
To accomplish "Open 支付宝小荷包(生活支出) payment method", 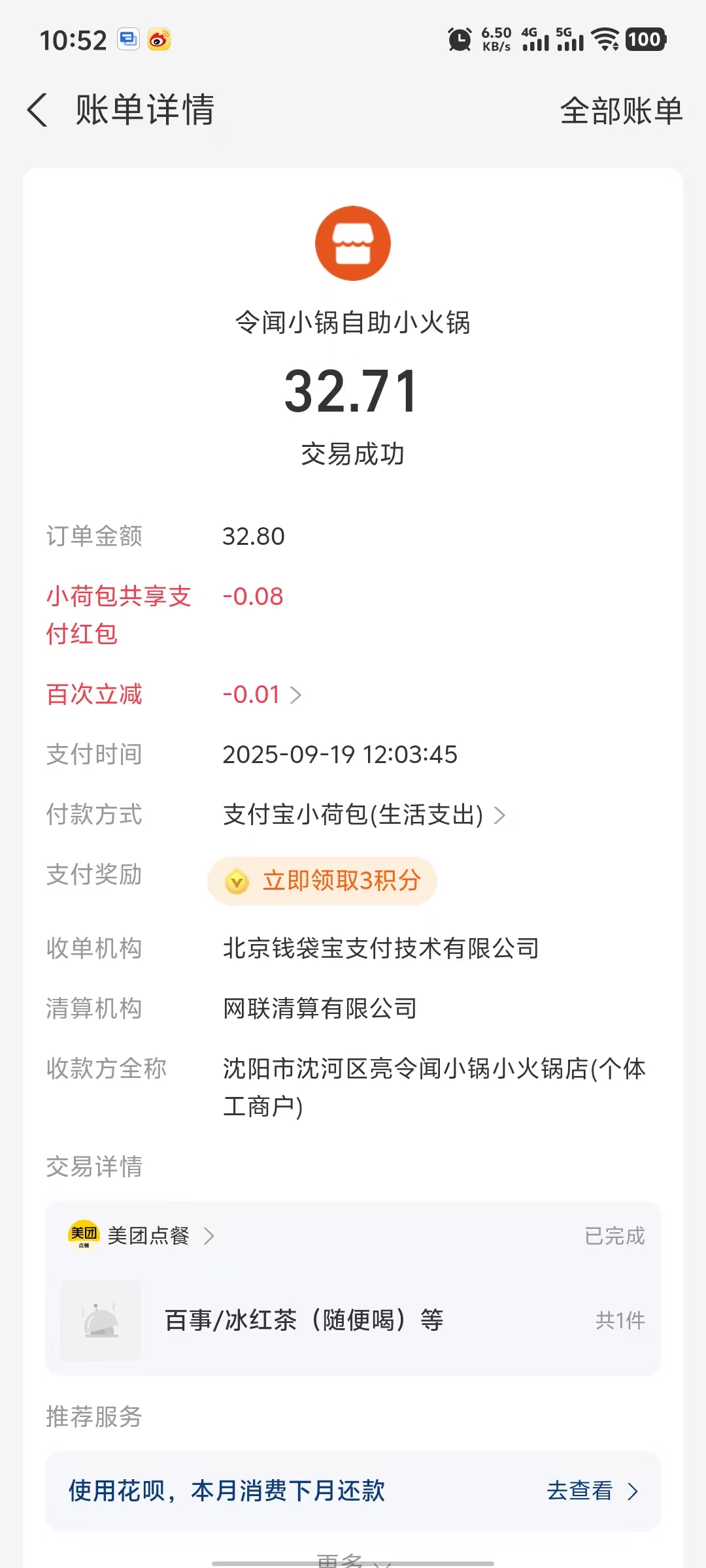I will click(363, 815).
